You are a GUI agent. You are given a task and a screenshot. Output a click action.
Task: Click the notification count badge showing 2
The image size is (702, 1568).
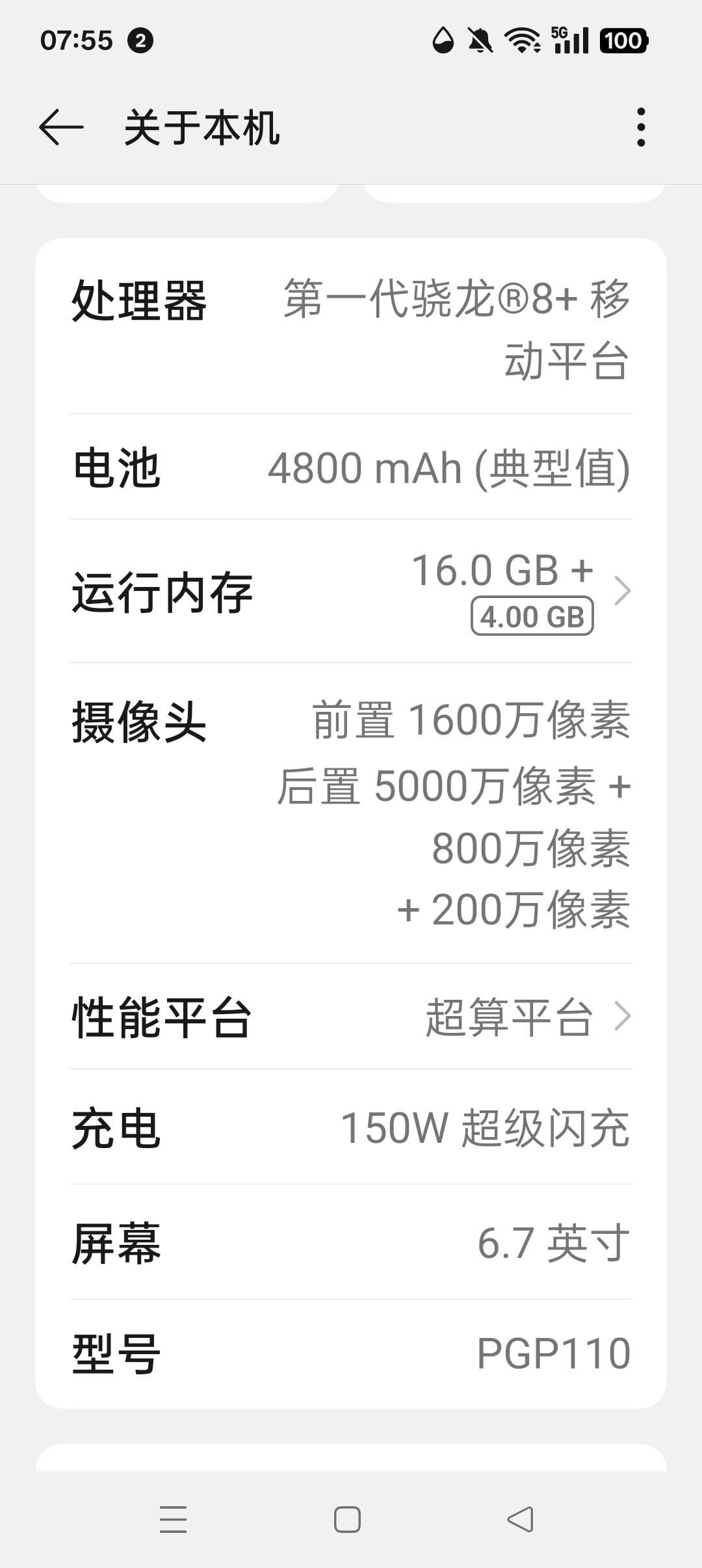coord(140,41)
